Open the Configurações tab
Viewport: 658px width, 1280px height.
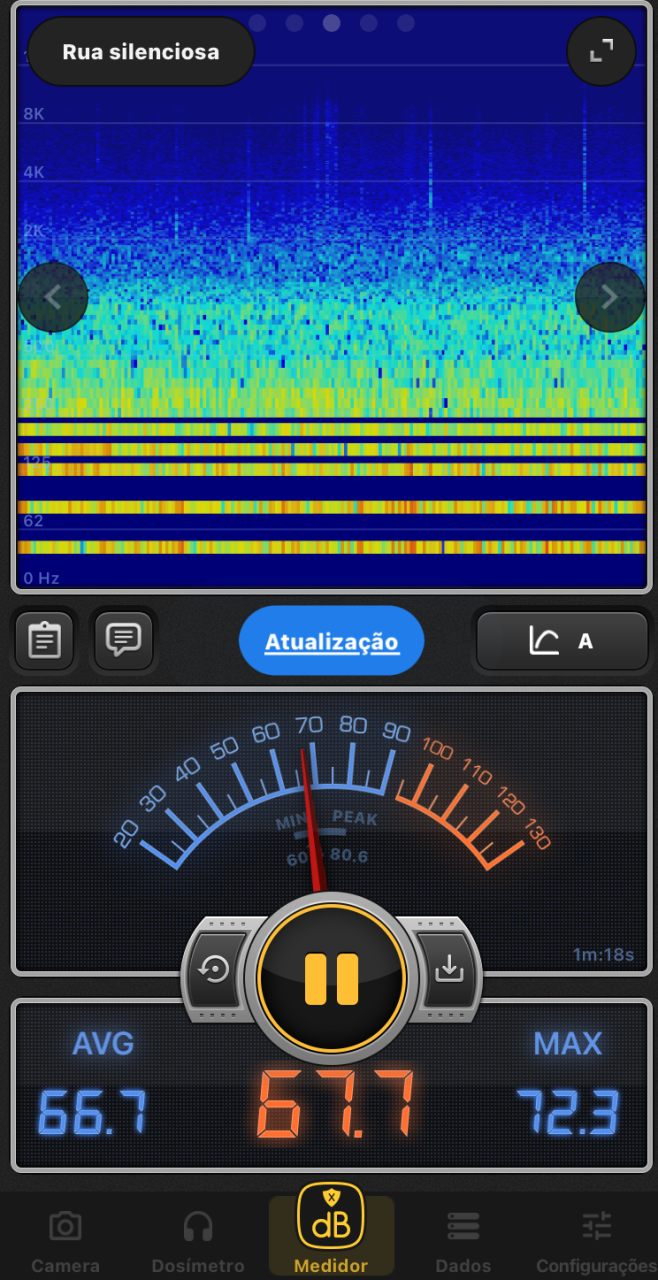[x=596, y=1241]
